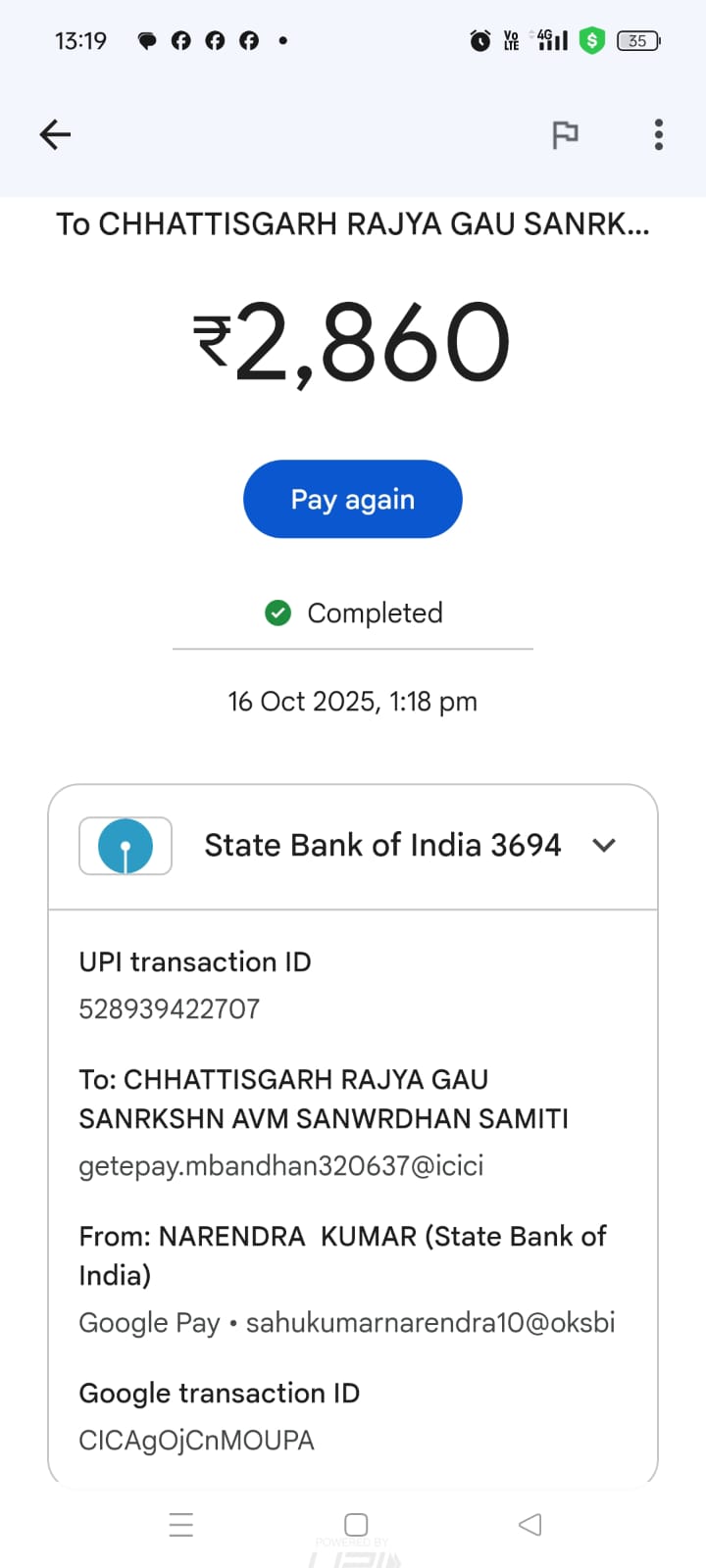706x1568 pixels.
Task: Tap the Pay again button
Action: click(352, 499)
